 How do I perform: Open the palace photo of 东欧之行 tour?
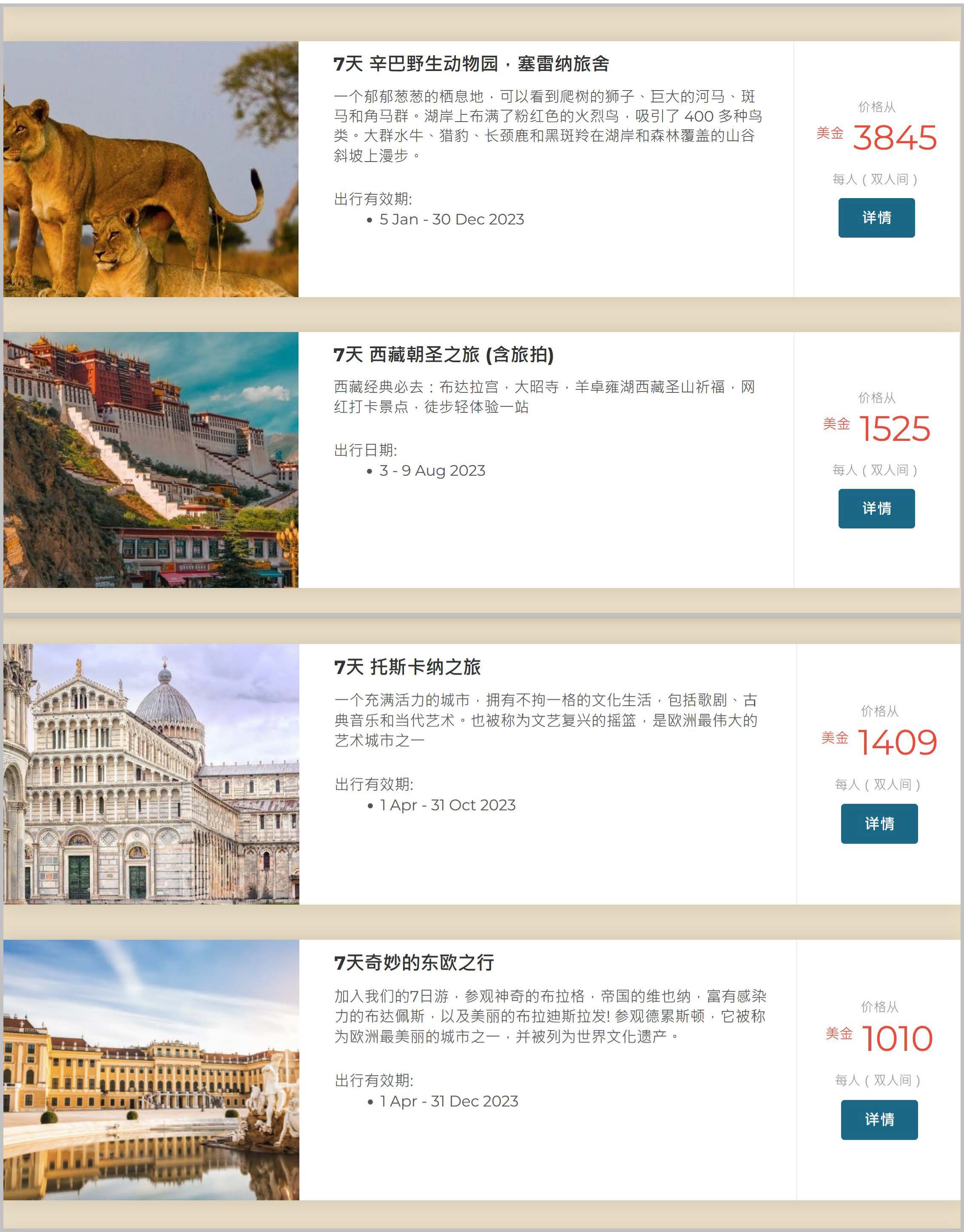click(x=151, y=1070)
